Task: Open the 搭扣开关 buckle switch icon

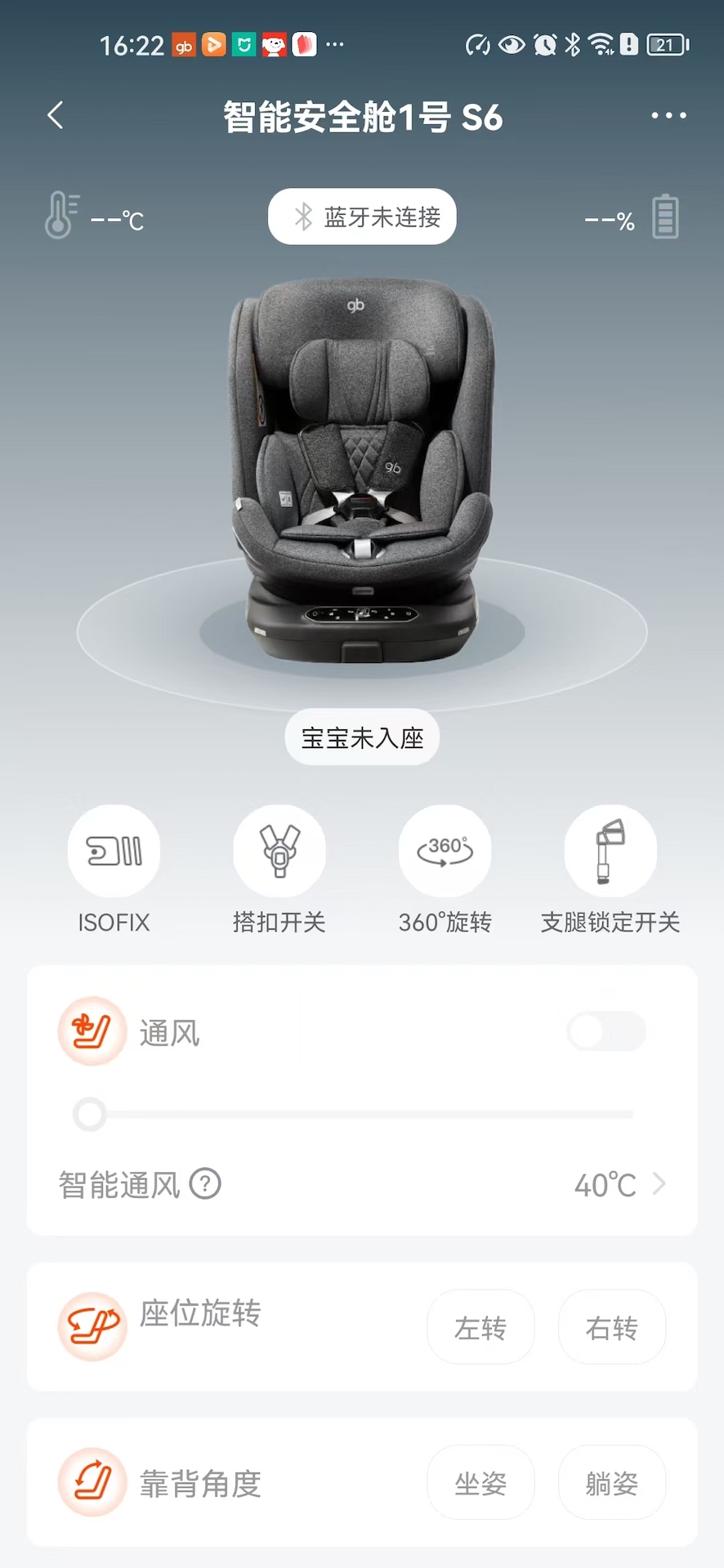Action: point(279,850)
